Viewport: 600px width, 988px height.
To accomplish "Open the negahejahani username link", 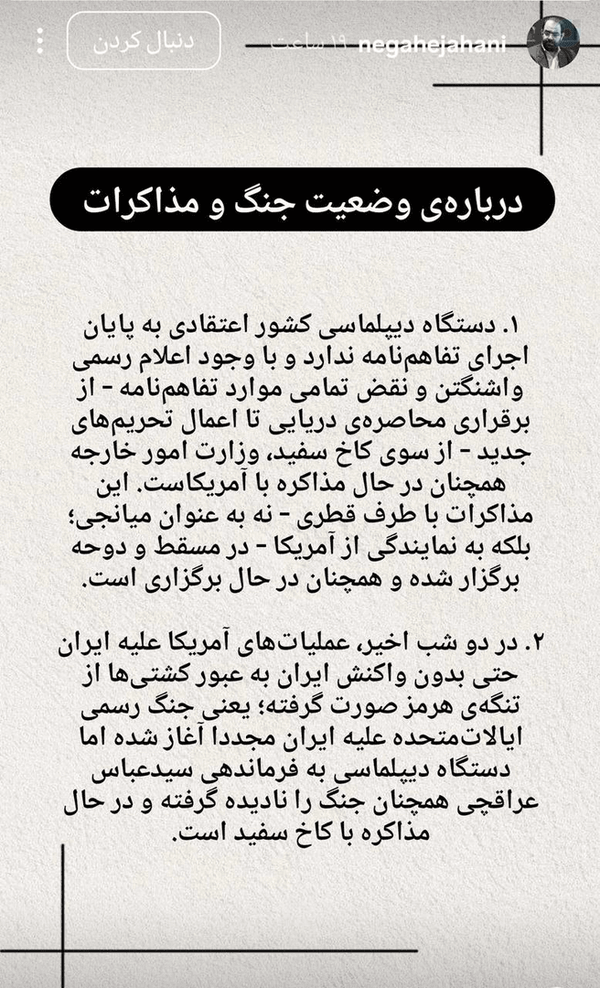I will click(x=432, y=45).
